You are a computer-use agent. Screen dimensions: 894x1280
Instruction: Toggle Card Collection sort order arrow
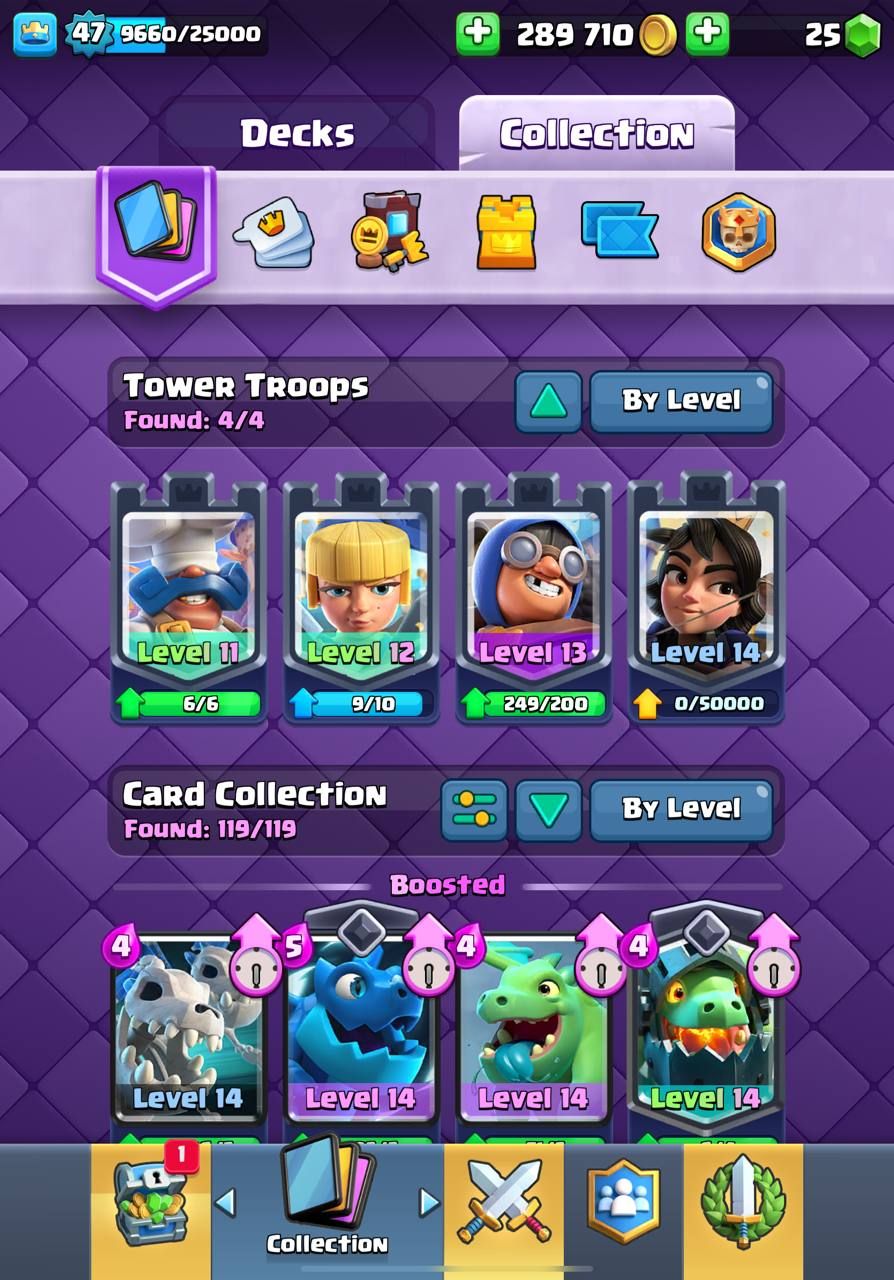[548, 809]
